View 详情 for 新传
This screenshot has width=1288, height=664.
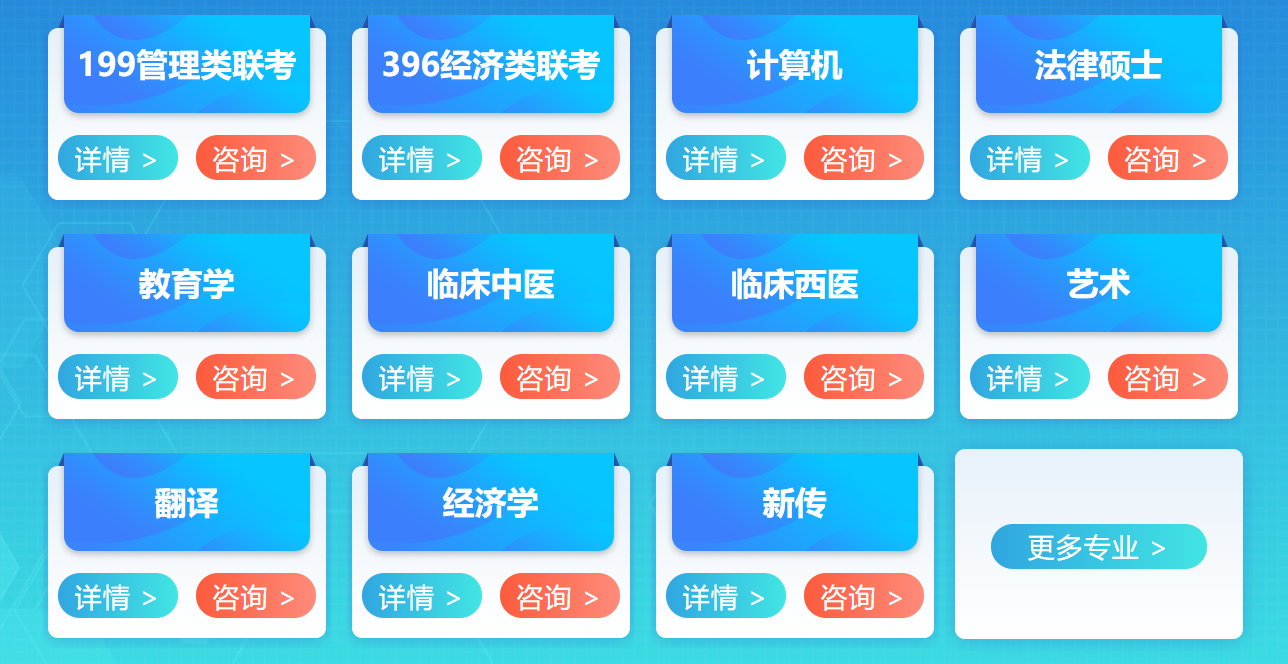pos(726,596)
